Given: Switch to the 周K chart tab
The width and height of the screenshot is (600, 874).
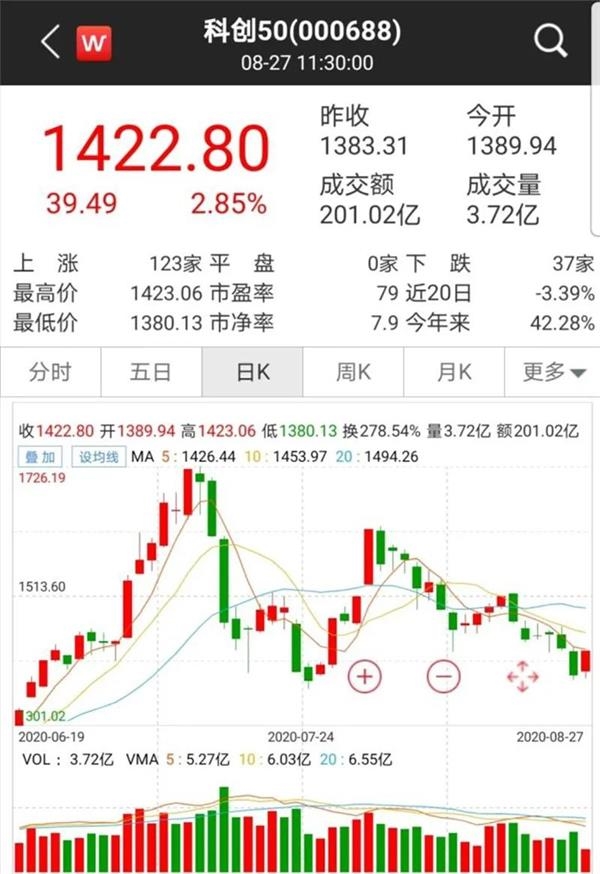Looking at the screenshot, I should [352, 373].
